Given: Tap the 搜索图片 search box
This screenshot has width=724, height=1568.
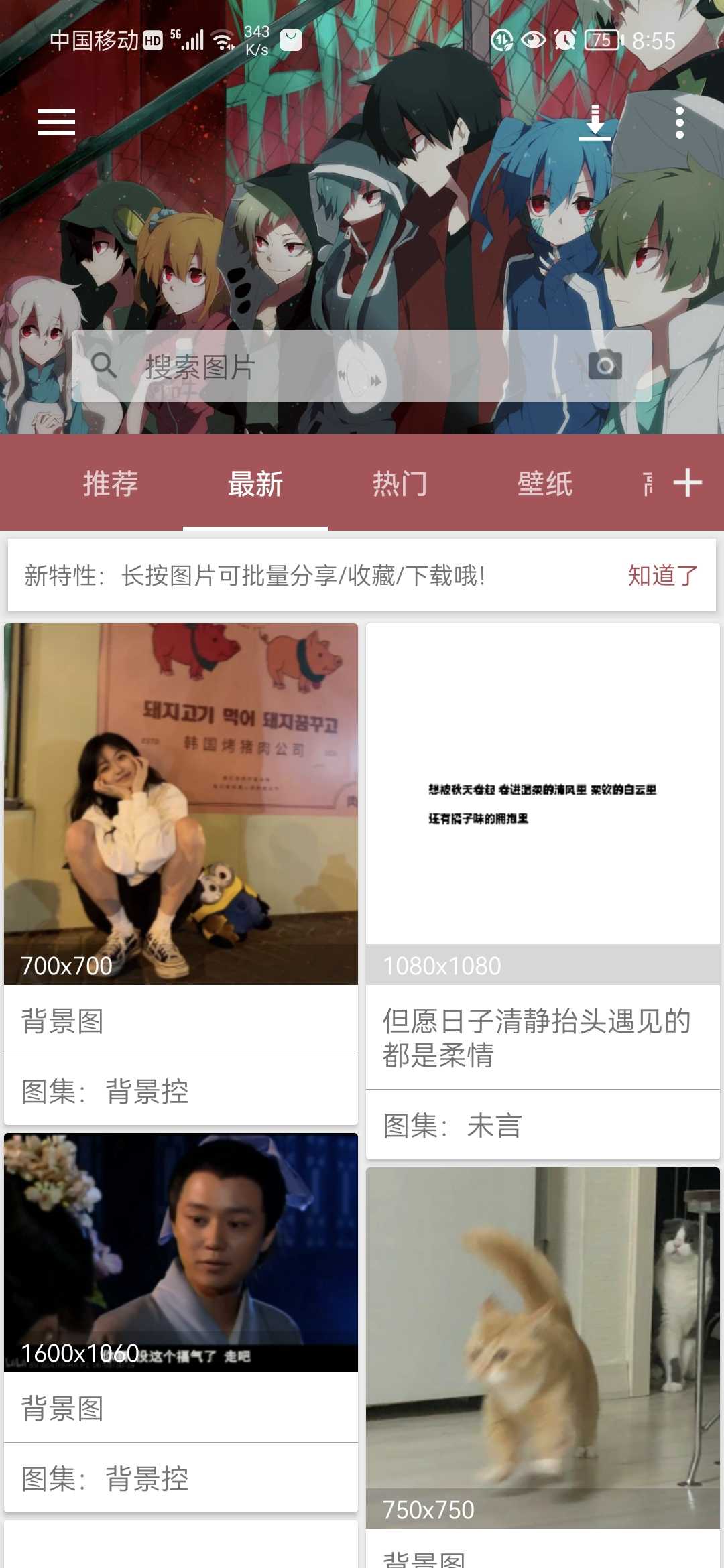Looking at the screenshot, I should 335,367.
